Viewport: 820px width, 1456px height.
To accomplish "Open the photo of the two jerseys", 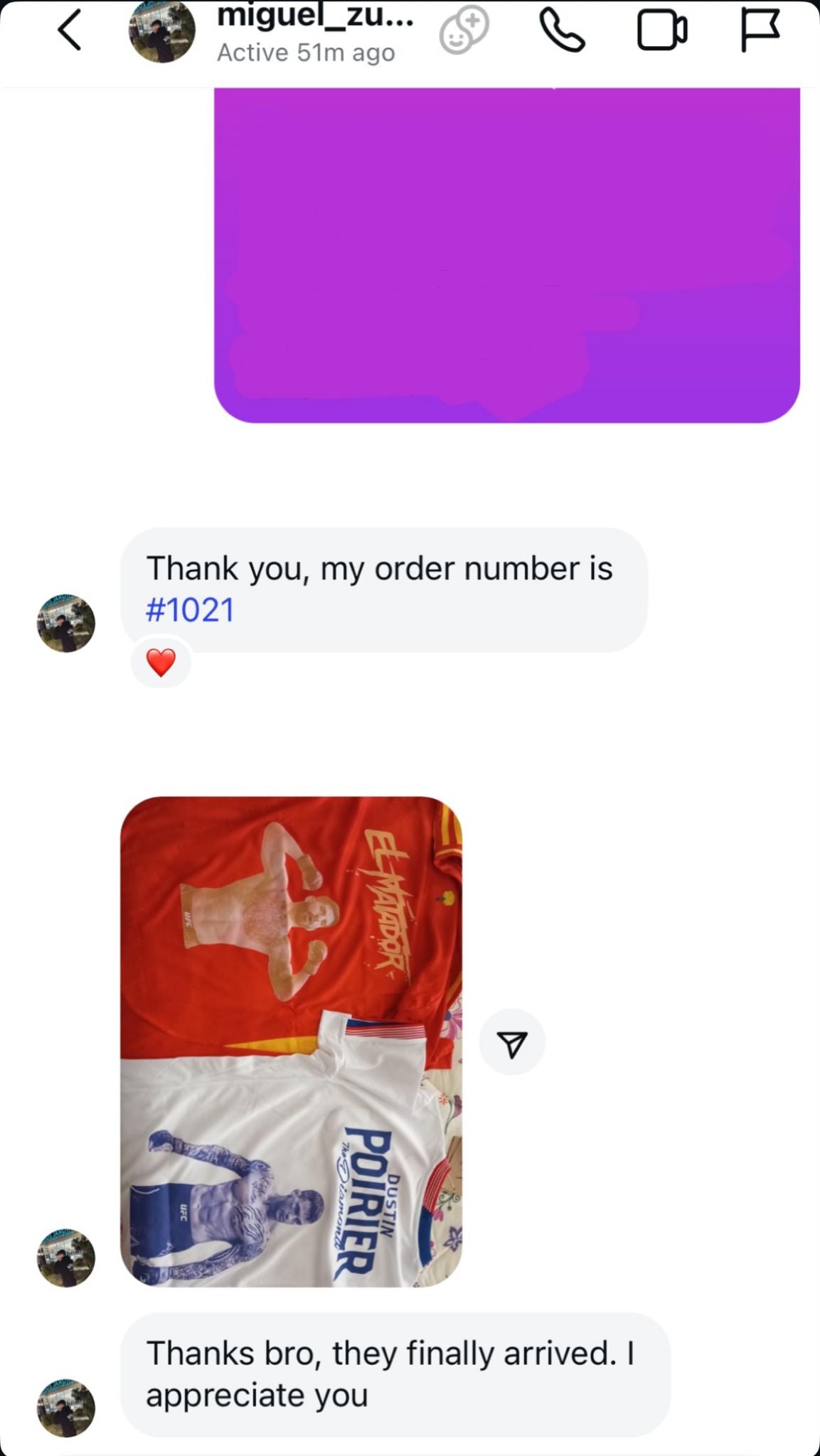I will [291, 1041].
